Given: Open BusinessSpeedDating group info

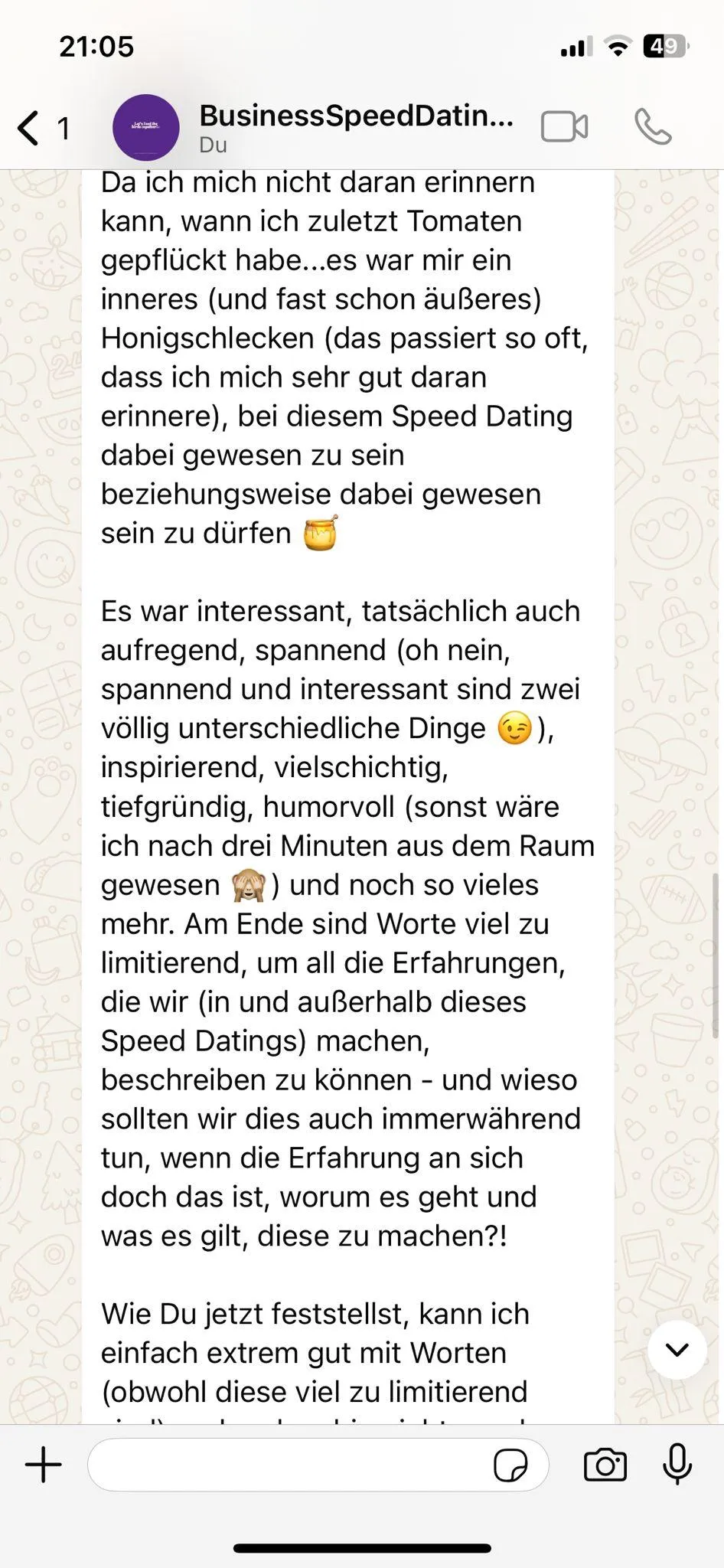Looking at the screenshot, I should pyautogui.click(x=355, y=126).
